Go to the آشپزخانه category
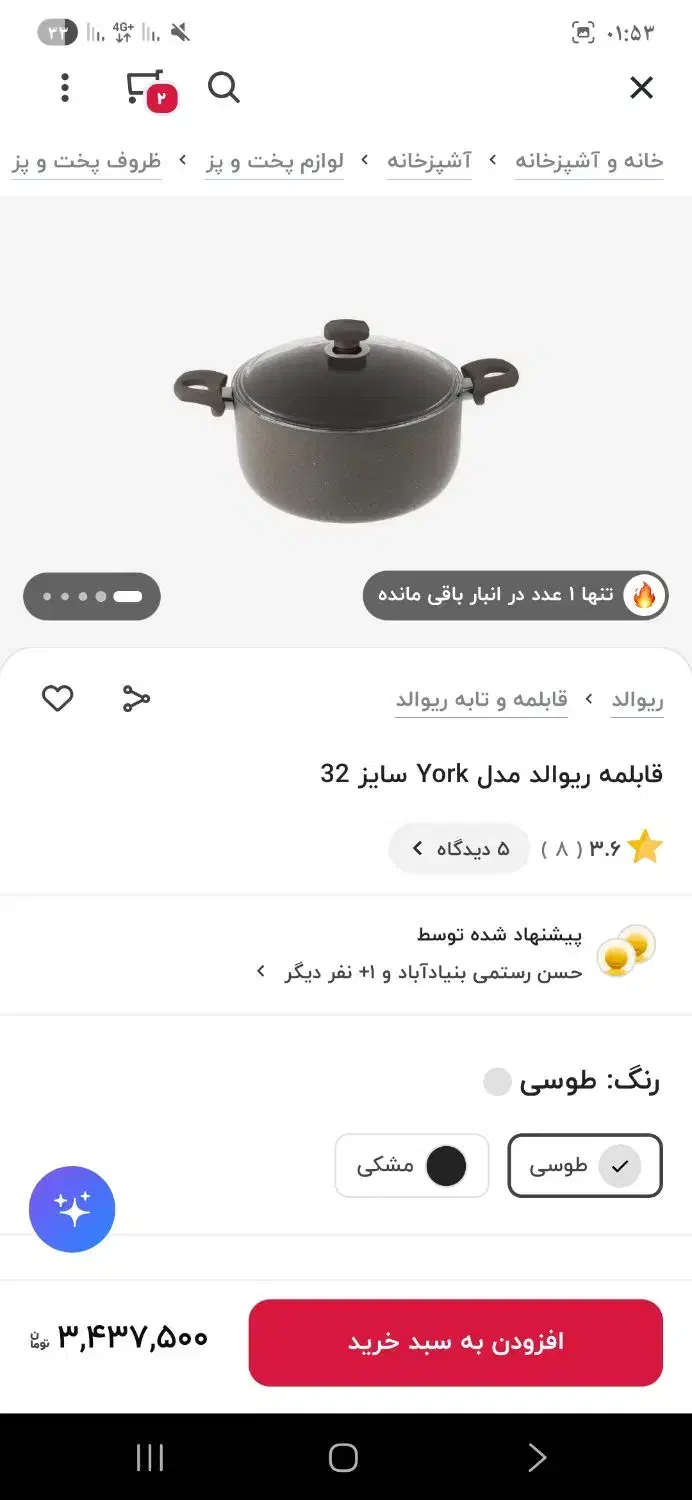Screen dimensions: 692x1500 pyautogui.click(x=429, y=161)
